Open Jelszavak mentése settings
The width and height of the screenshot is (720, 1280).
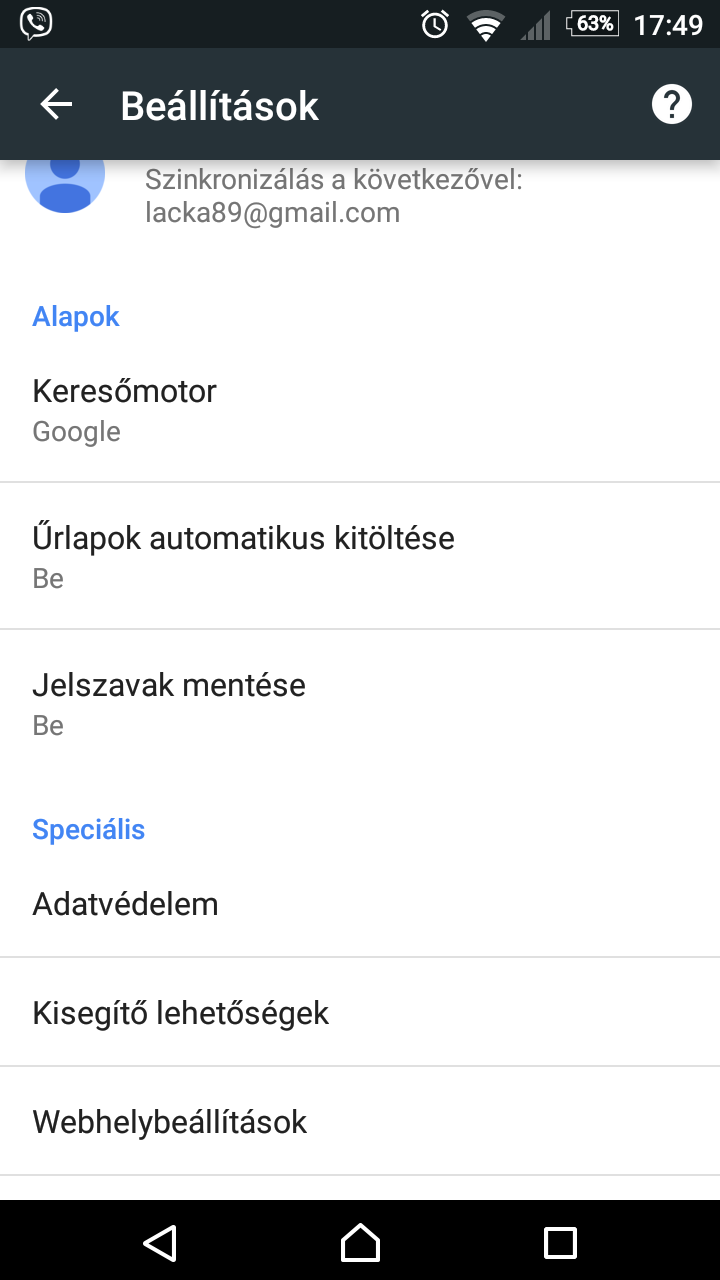point(360,704)
